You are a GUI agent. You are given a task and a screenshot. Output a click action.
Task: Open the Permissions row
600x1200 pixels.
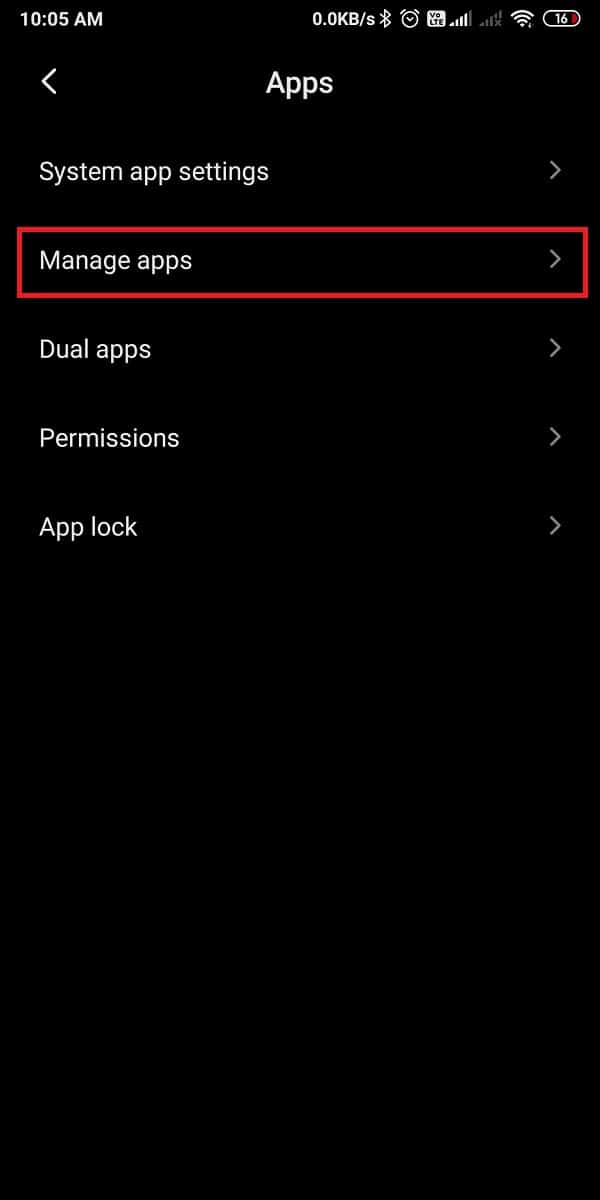click(300, 438)
